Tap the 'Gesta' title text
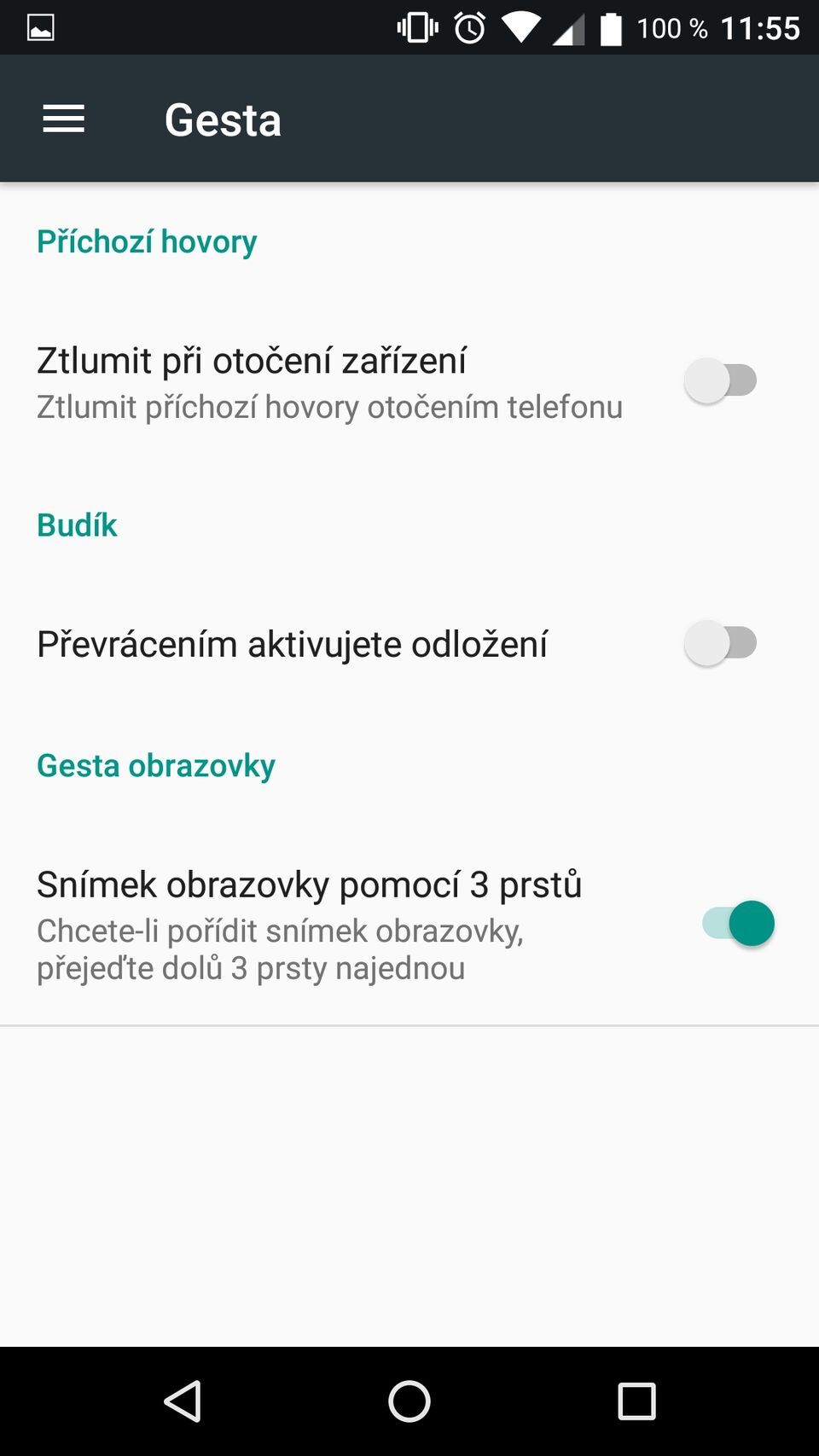Screen dimensions: 819x1456 [223, 119]
